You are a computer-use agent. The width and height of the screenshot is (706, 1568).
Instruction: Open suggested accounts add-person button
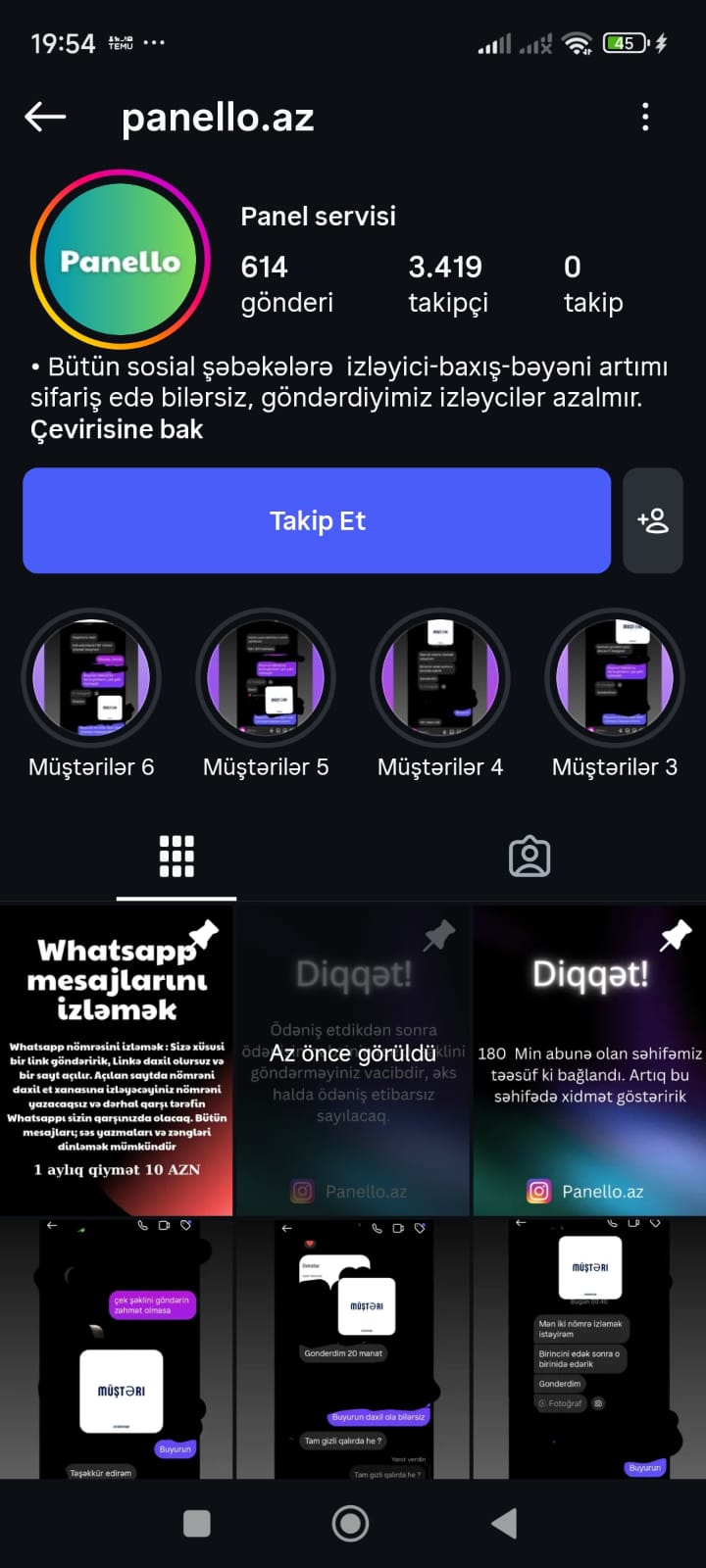653,520
